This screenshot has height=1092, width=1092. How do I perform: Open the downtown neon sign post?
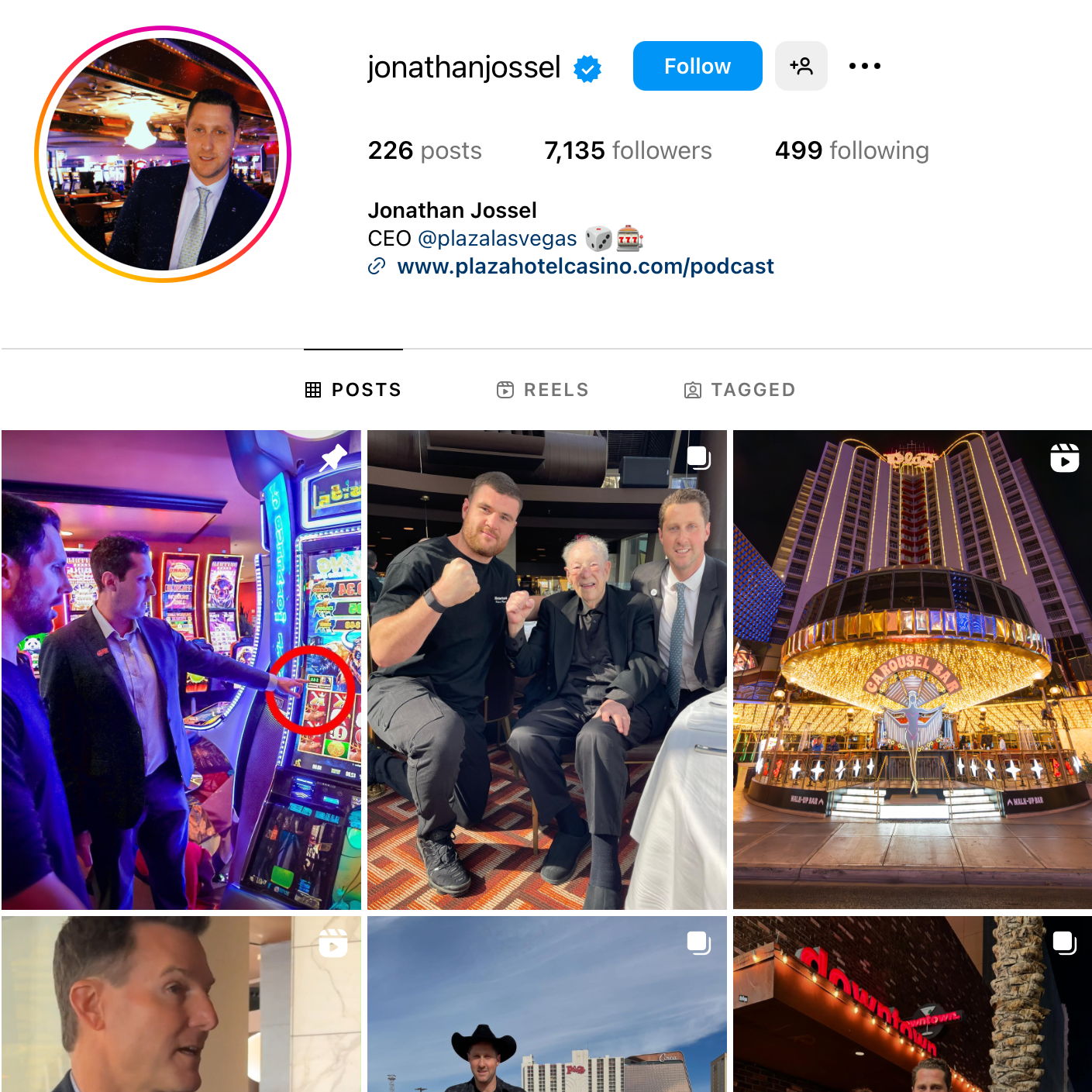click(912, 1004)
